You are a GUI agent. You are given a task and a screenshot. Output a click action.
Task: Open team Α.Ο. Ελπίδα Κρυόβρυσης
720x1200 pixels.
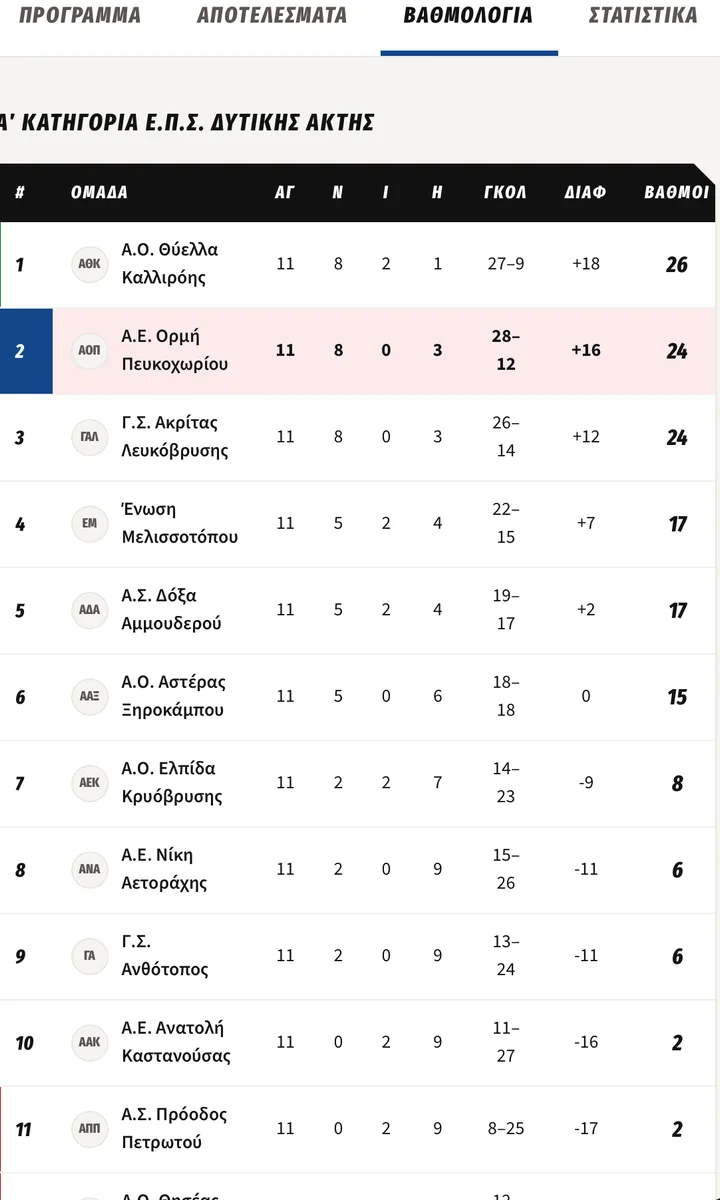click(x=360, y=783)
